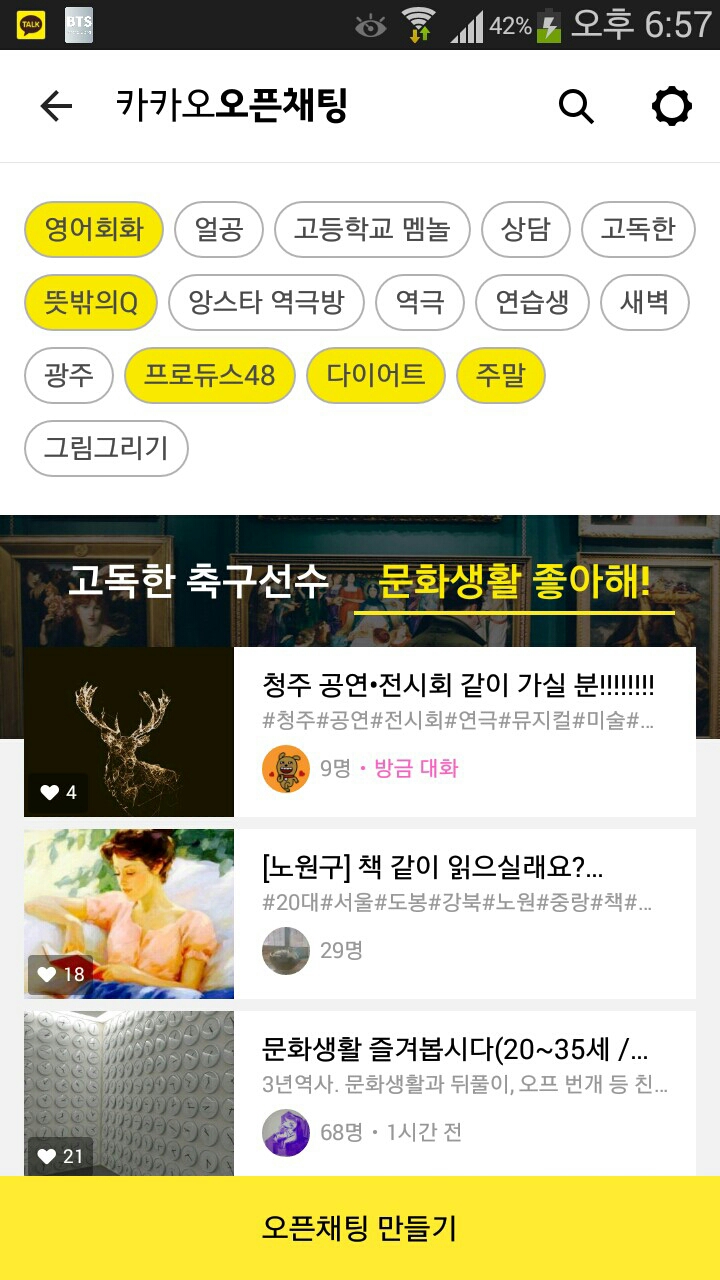Tap the 얼공 keyword chip
Viewport: 720px width, 1280px height.
[x=218, y=229]
